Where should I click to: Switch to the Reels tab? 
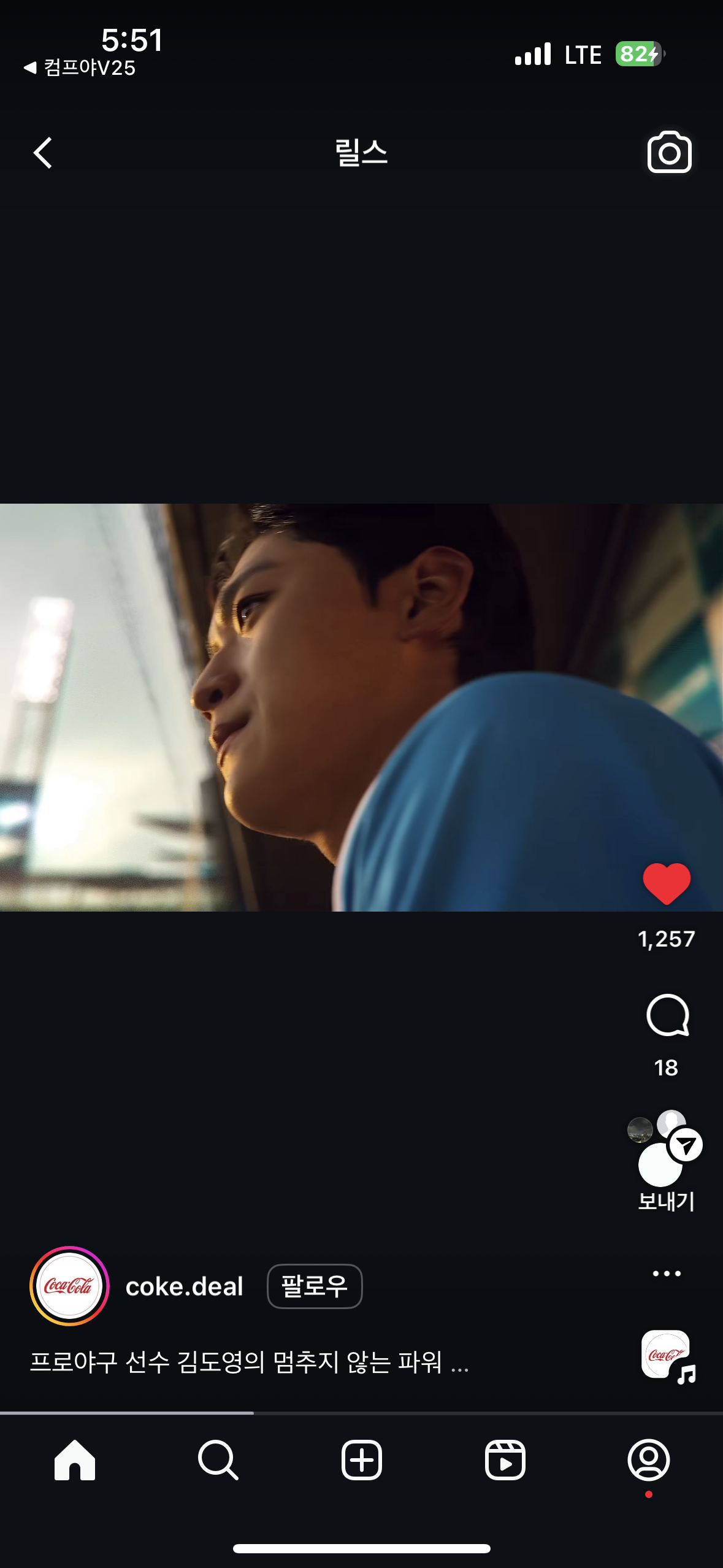pyautogui.click(x=505, y=1461)
